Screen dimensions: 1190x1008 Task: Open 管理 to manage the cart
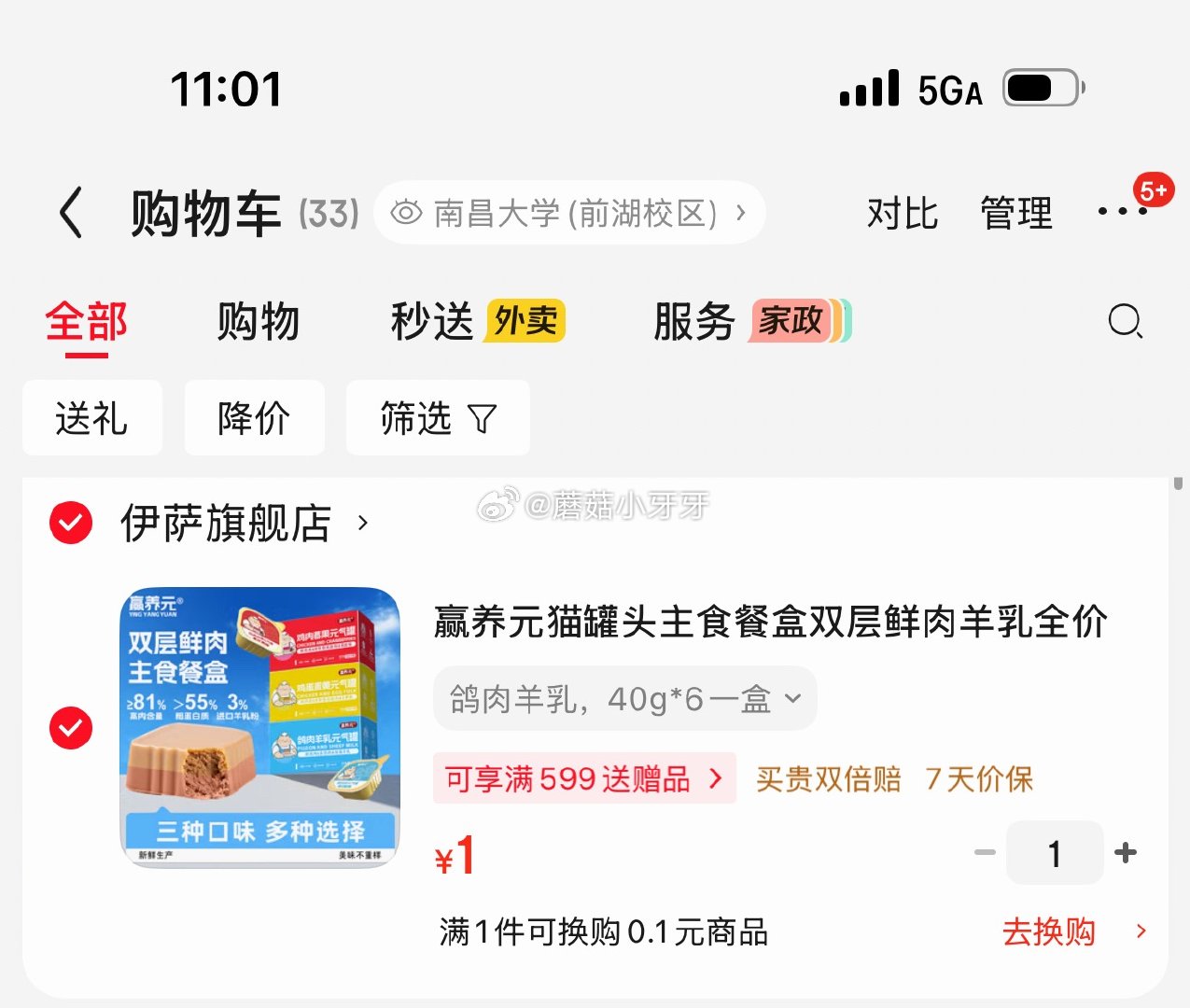(1015, 214)
